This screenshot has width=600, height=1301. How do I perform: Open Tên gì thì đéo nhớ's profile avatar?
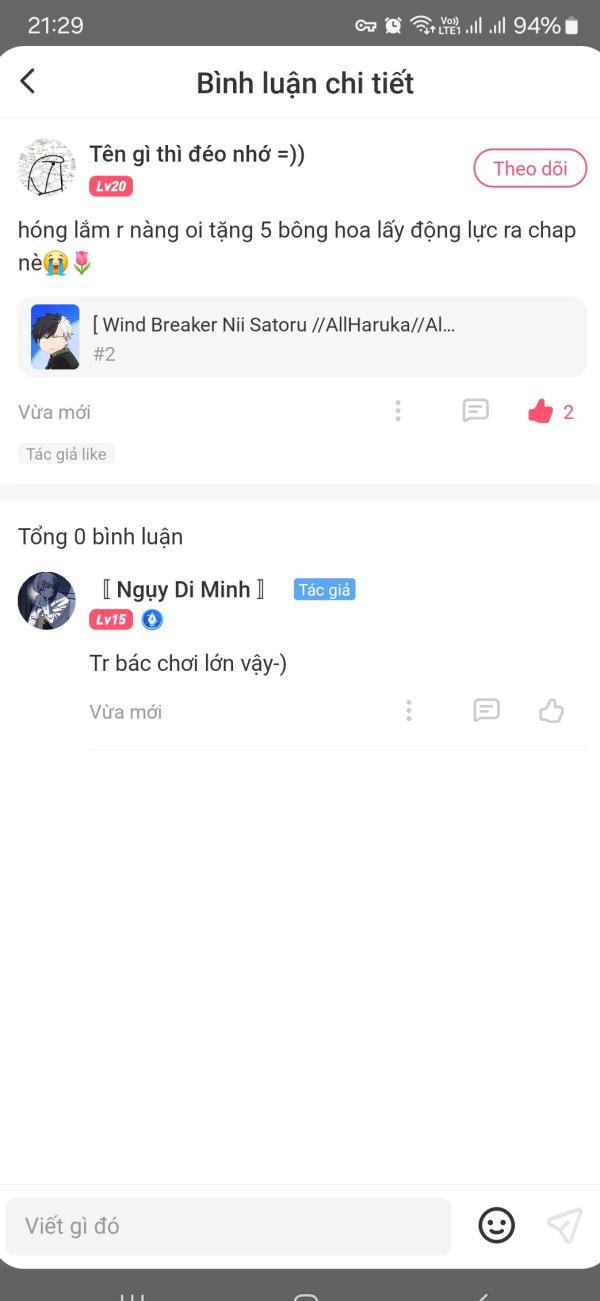point(47,167)
